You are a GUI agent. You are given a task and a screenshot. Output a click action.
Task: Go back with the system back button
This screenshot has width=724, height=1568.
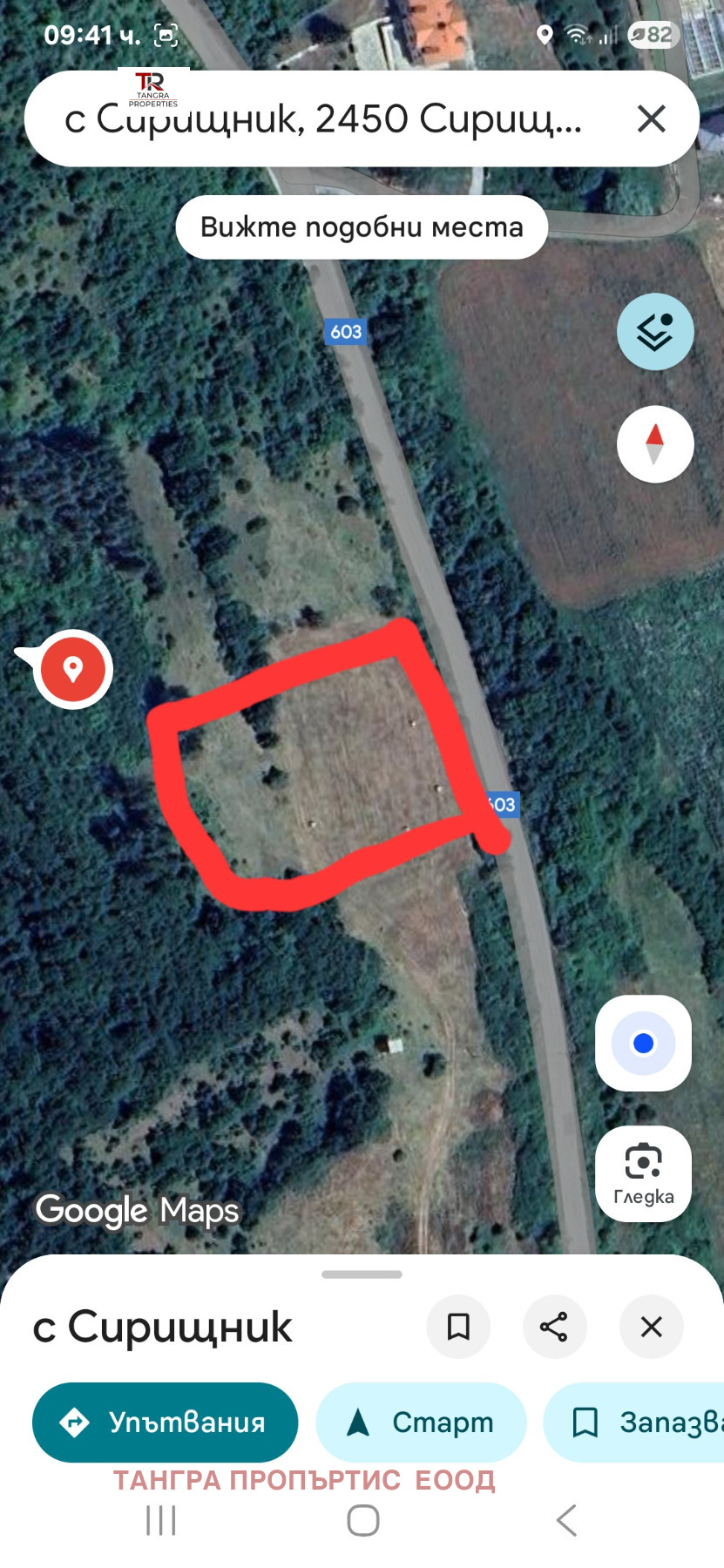coord(566,1521)
